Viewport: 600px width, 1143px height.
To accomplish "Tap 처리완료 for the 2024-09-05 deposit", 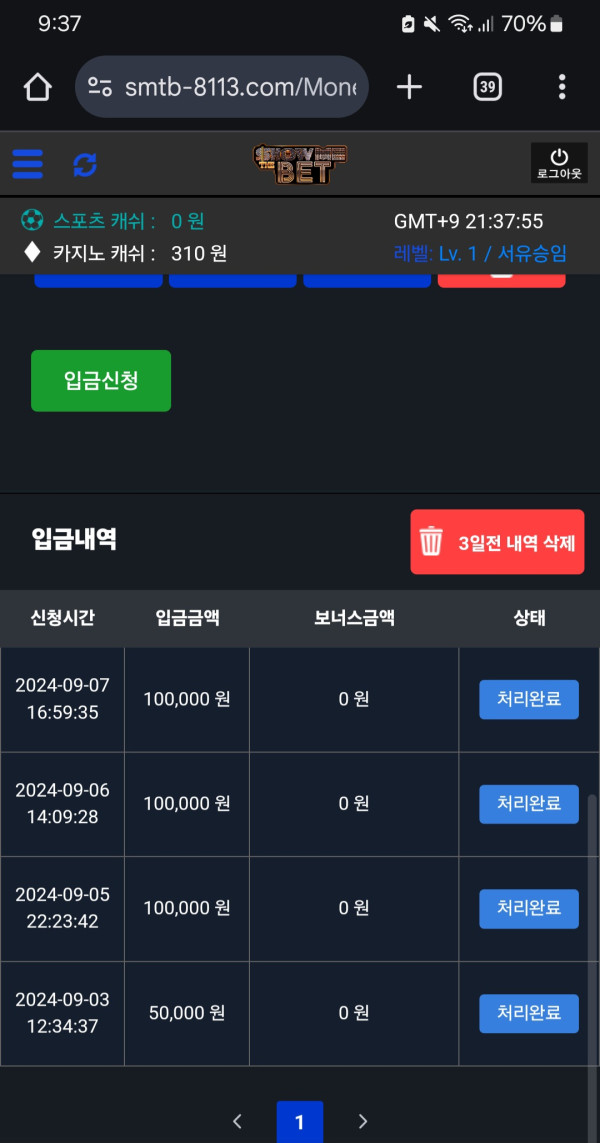I will pyautogui.click(x=529, y=909).
